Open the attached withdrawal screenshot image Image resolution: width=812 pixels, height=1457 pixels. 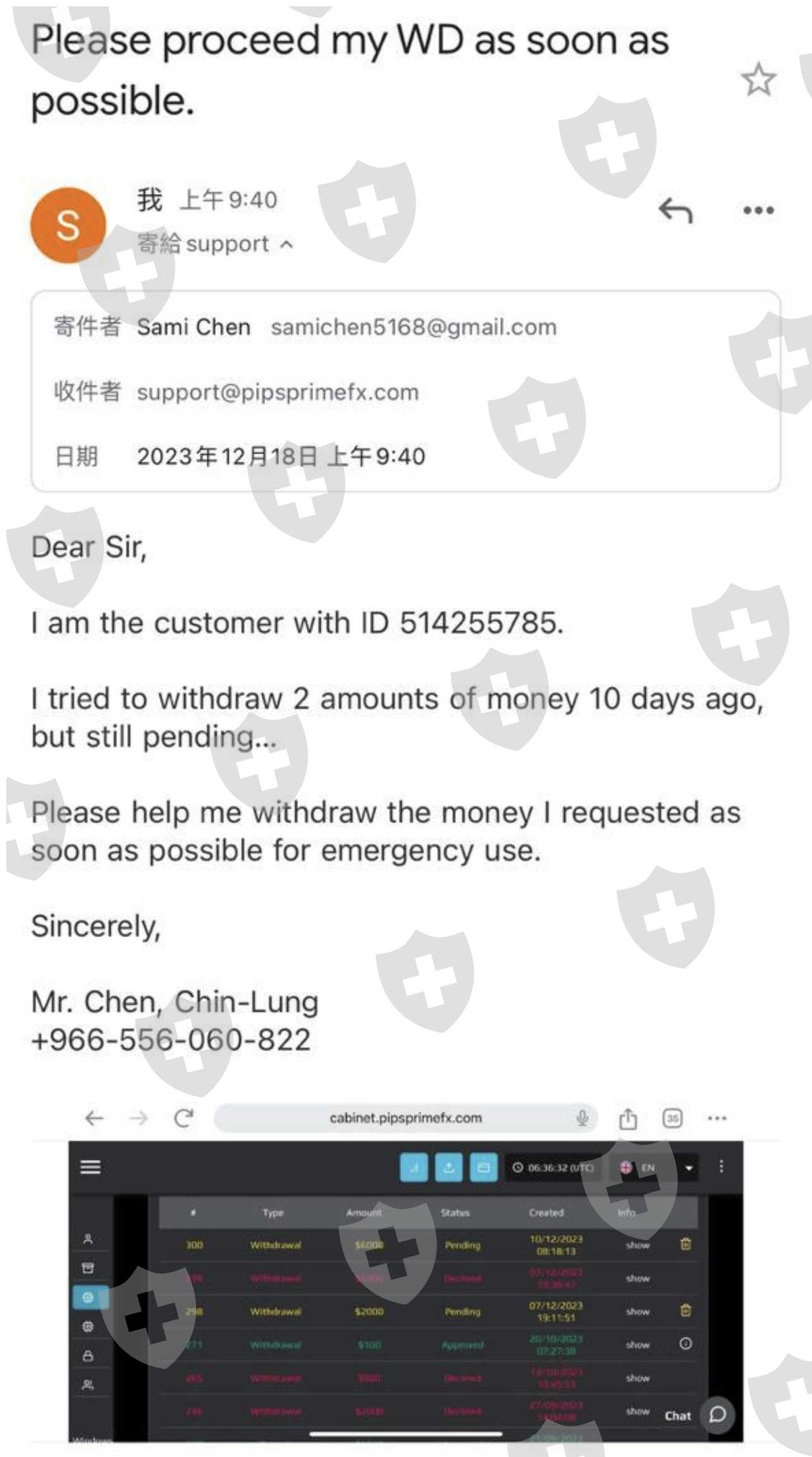click(405, 1273)
